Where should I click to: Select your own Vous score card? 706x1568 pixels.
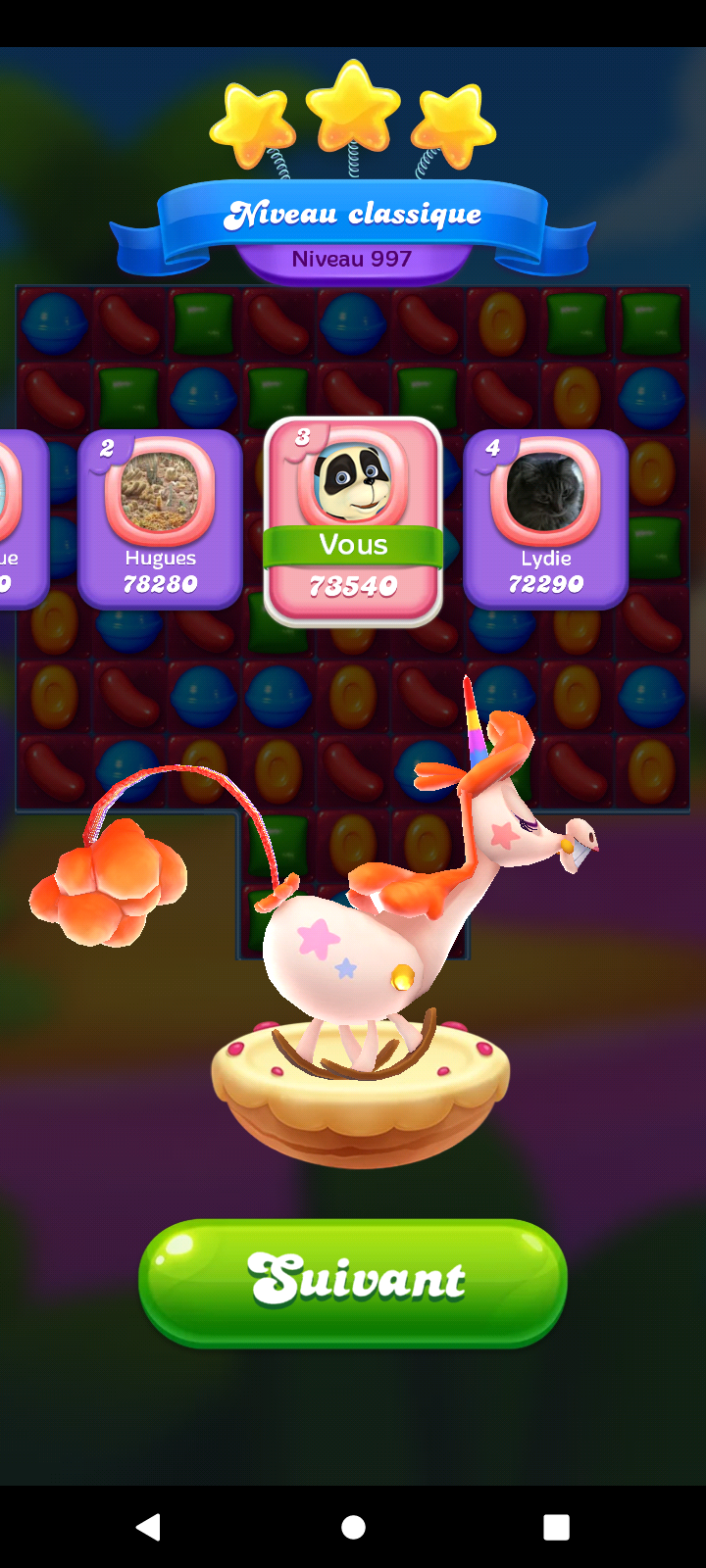(x=353, y=521)
